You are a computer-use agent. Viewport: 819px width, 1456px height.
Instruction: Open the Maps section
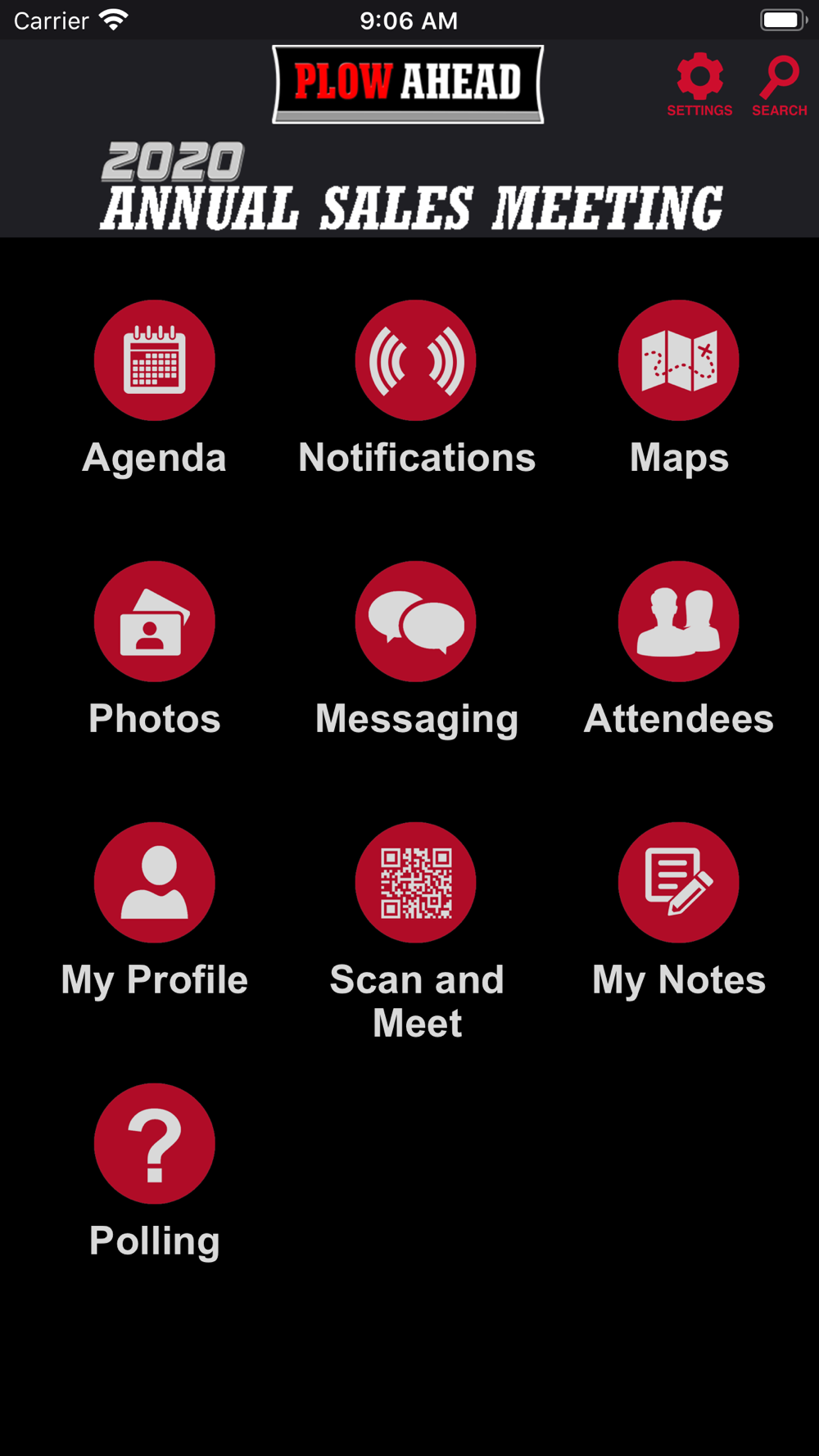point(678,360)
